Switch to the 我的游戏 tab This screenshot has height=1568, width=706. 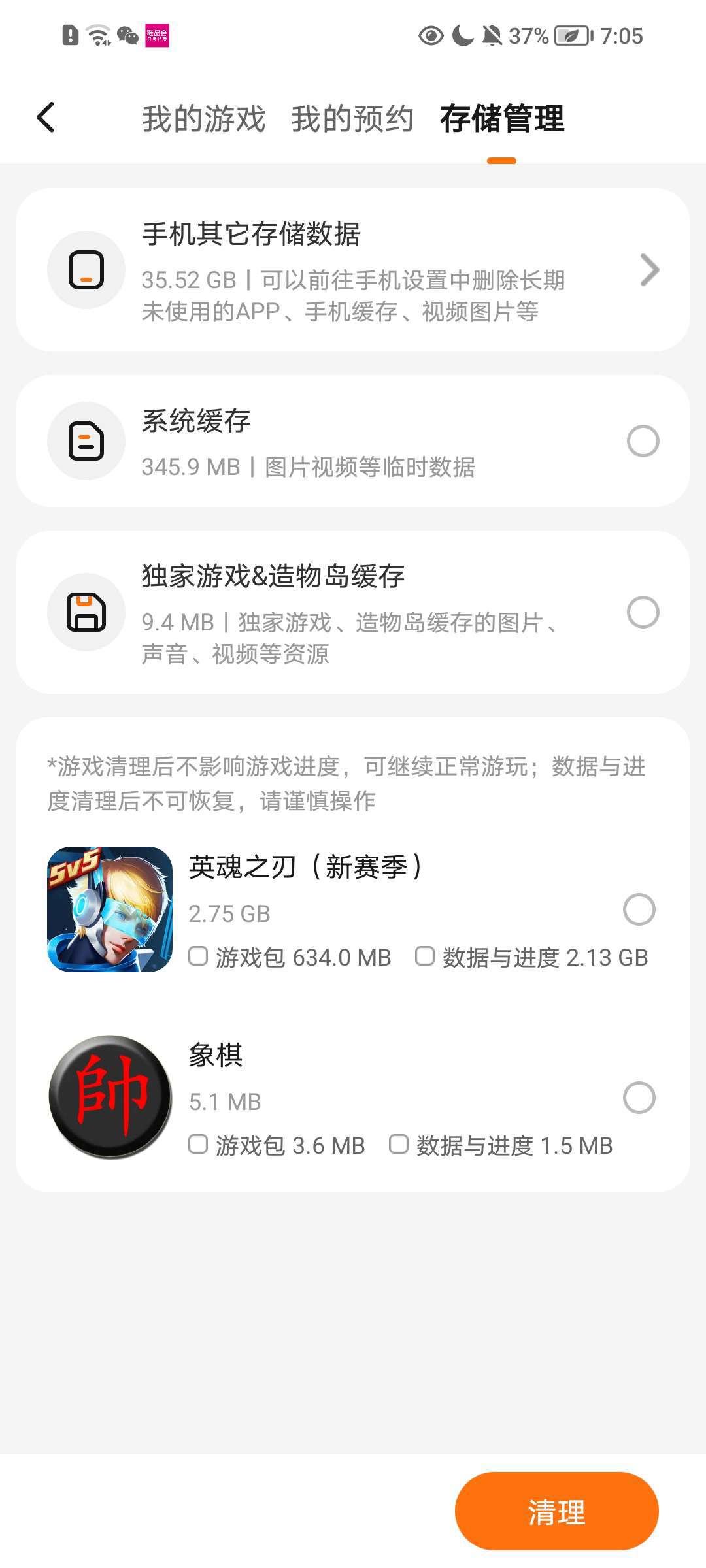204,119
